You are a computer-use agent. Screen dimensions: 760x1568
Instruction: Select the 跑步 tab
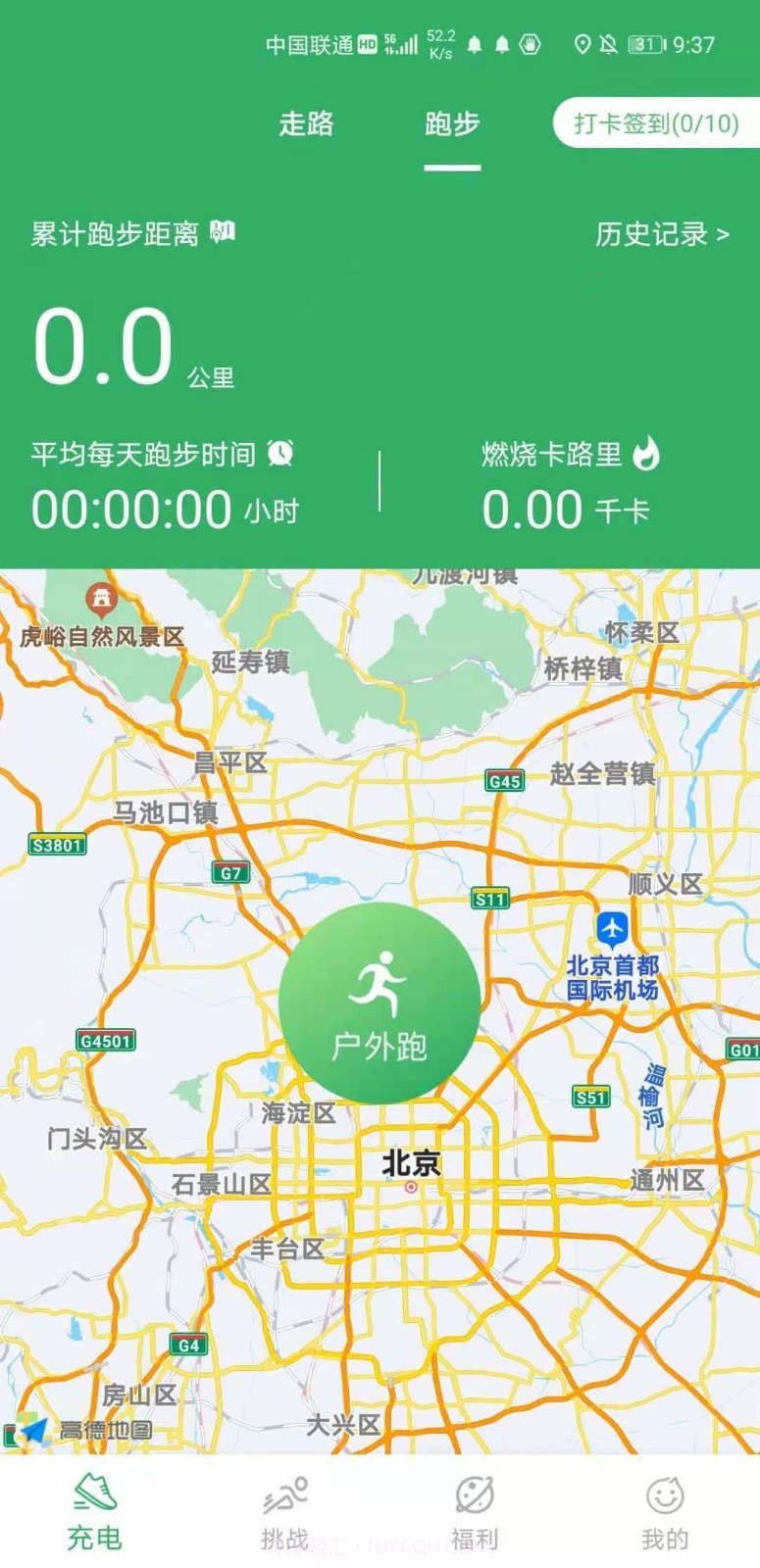click(453, 125)
